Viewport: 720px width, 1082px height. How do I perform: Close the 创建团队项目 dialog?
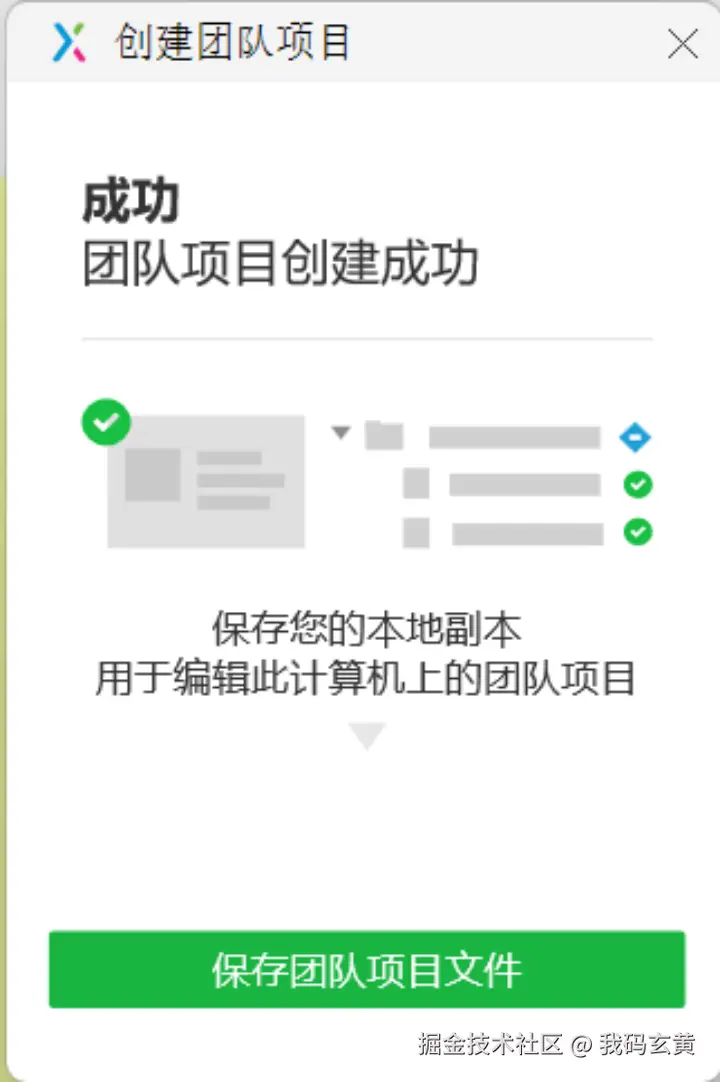(x=683, y=44)
